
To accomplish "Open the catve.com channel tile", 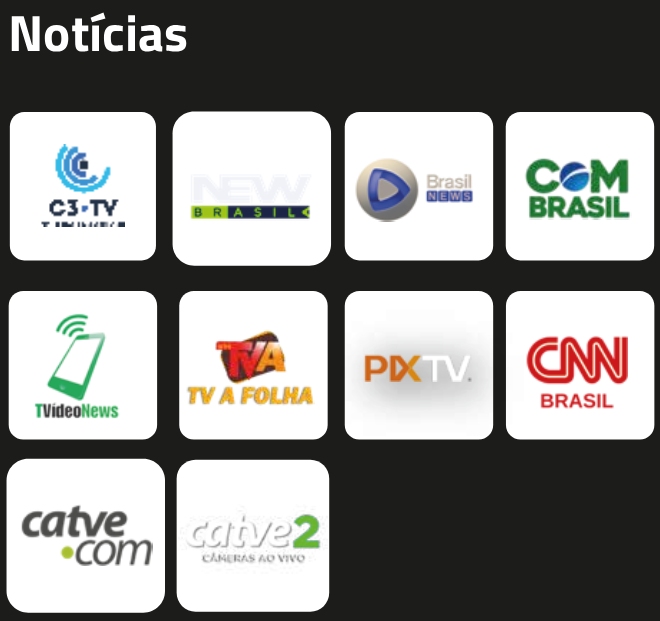I will click(86, 535).
